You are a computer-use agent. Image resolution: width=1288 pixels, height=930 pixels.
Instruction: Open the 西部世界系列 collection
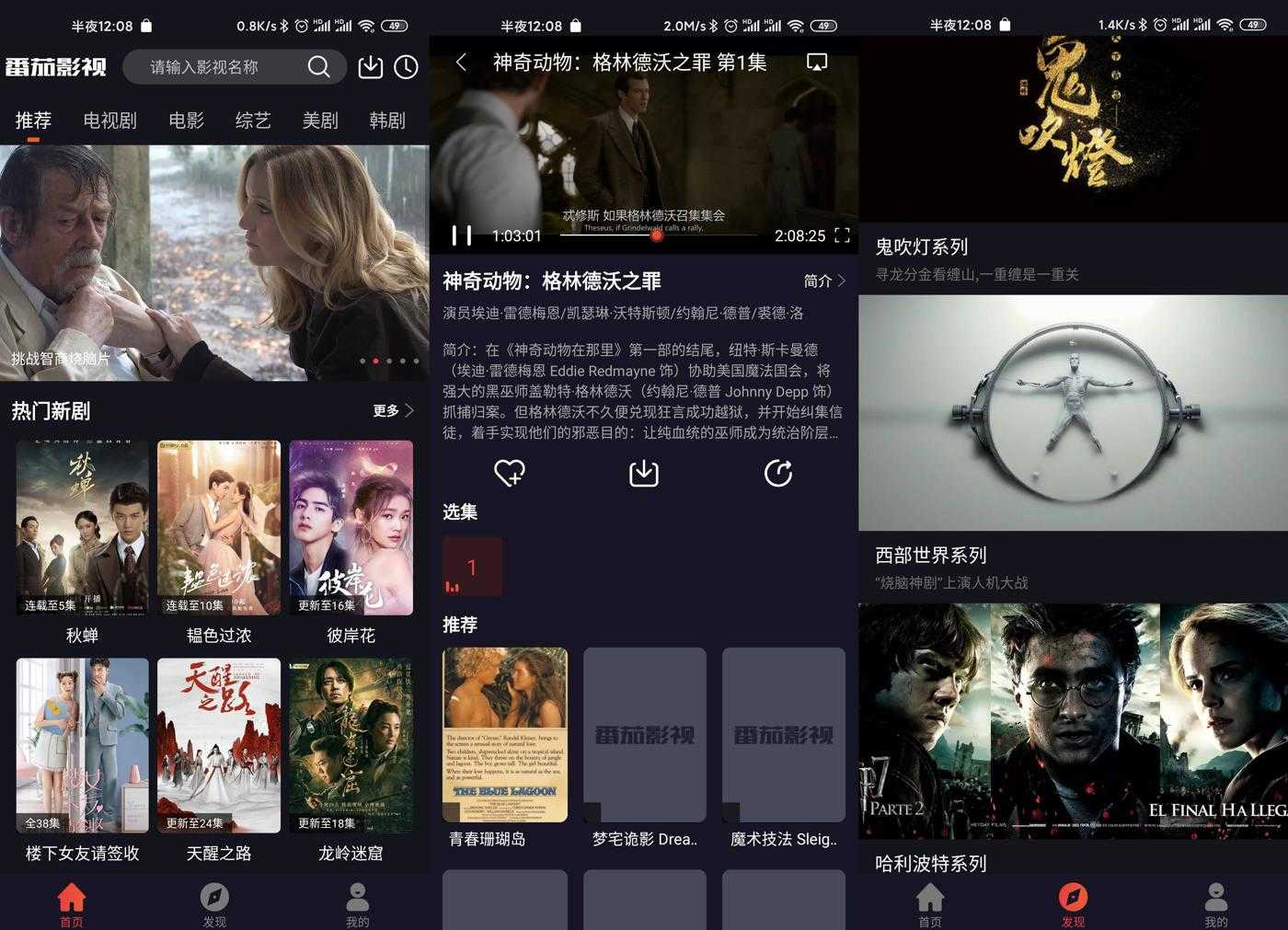point(1073,414)
